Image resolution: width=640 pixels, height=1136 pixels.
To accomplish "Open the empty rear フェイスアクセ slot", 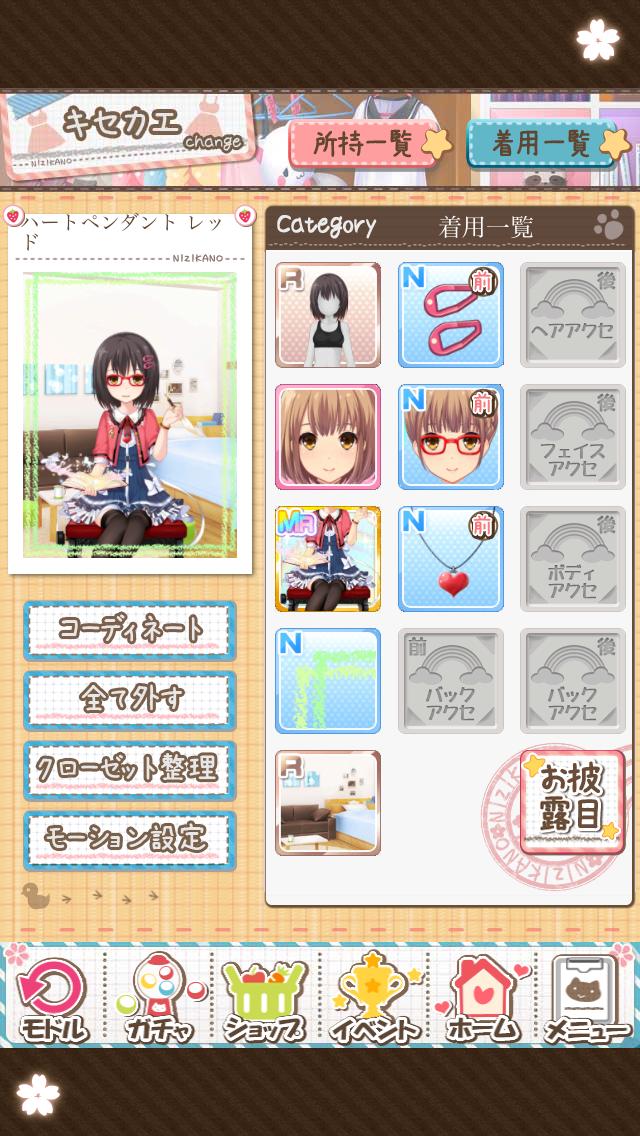I will 572,438.
